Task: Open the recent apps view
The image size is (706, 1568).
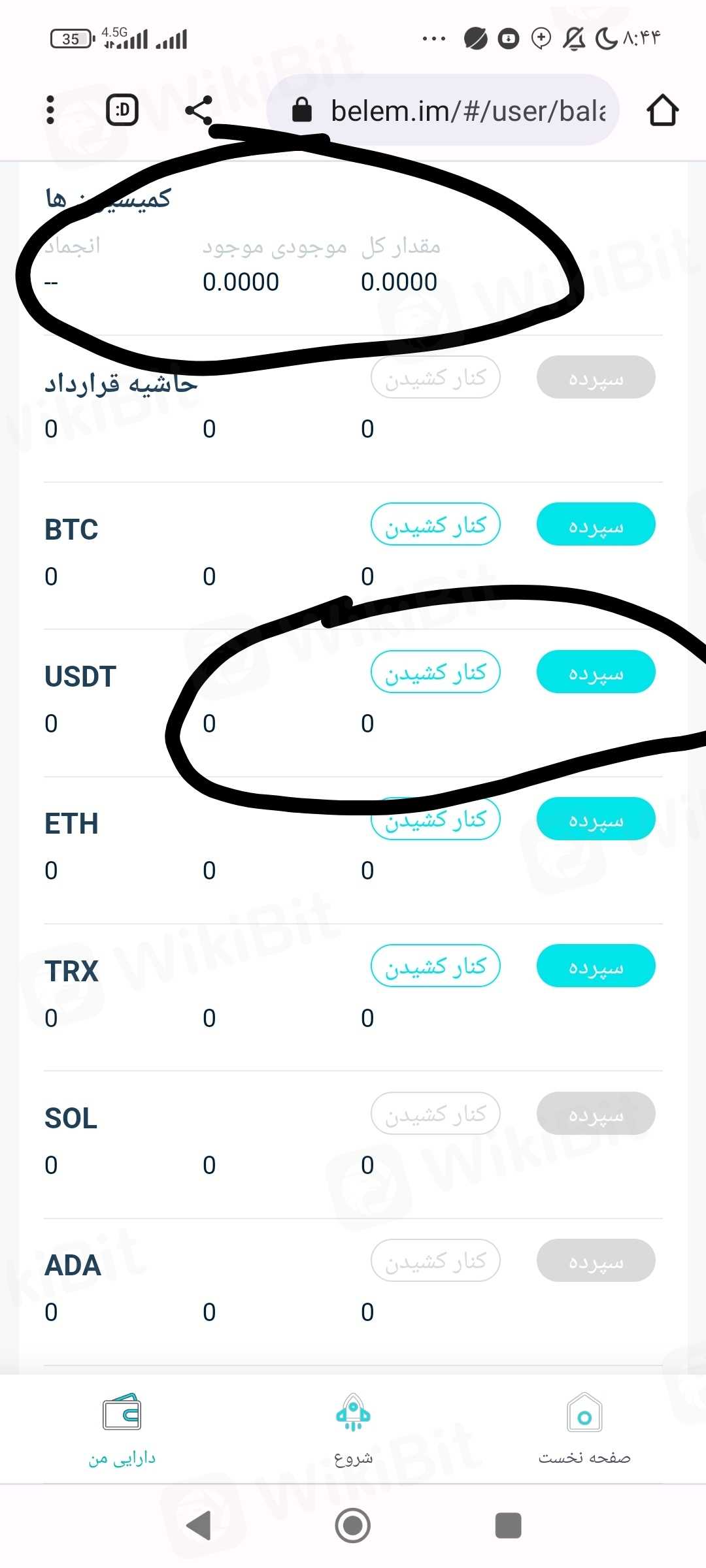Action: [508, 1526]
